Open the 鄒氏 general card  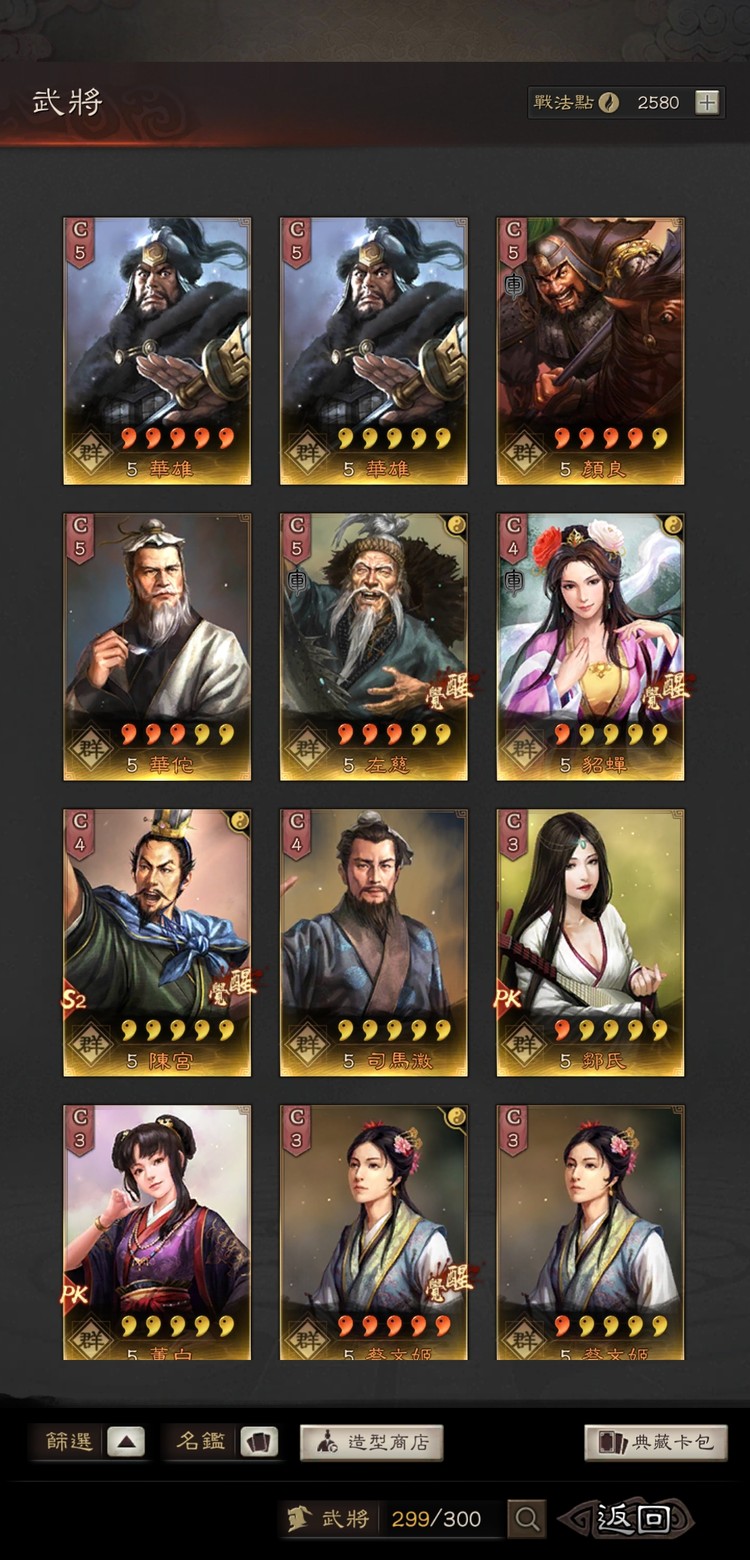tap(590, 942)
